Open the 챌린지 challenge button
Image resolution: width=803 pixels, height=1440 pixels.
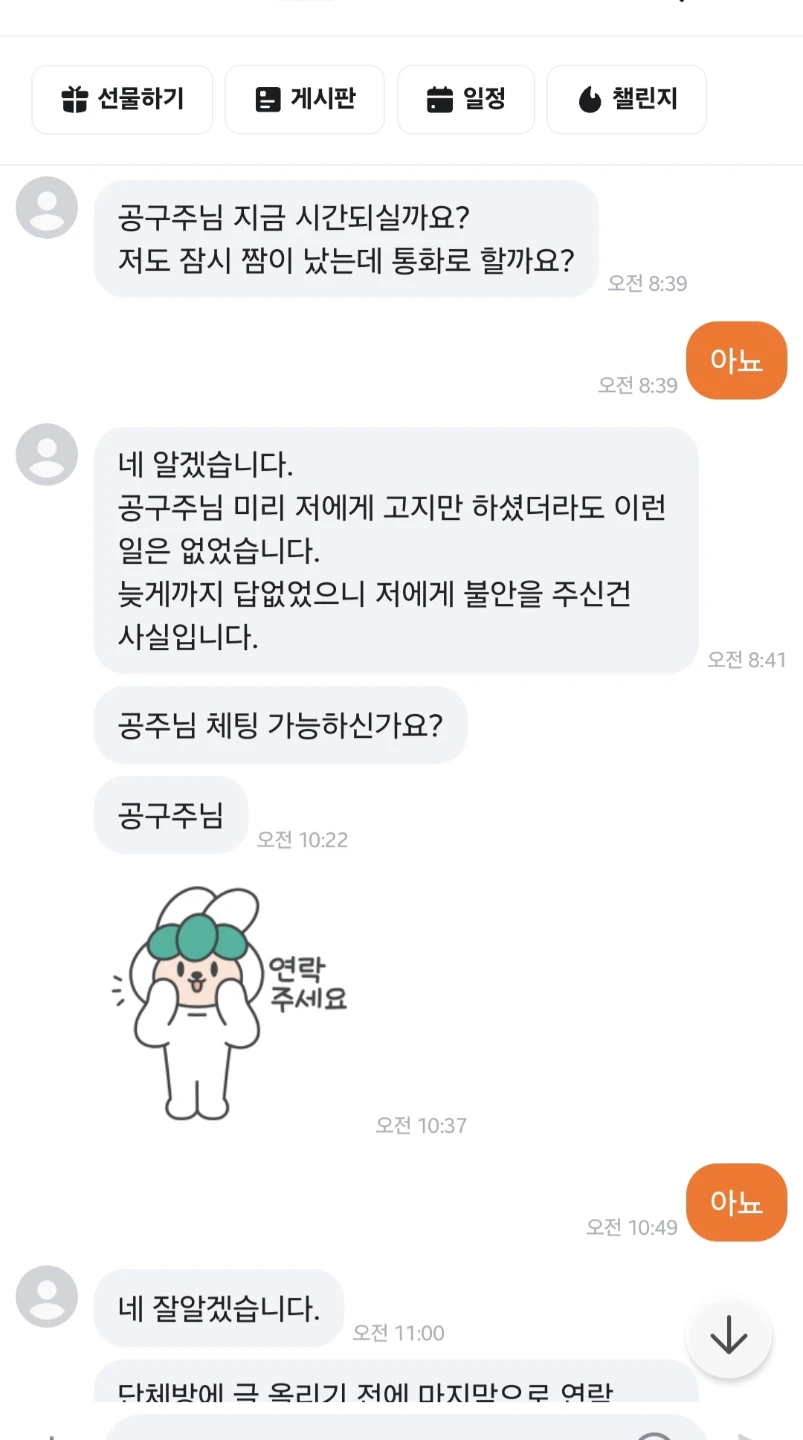(x=627, y=100)
